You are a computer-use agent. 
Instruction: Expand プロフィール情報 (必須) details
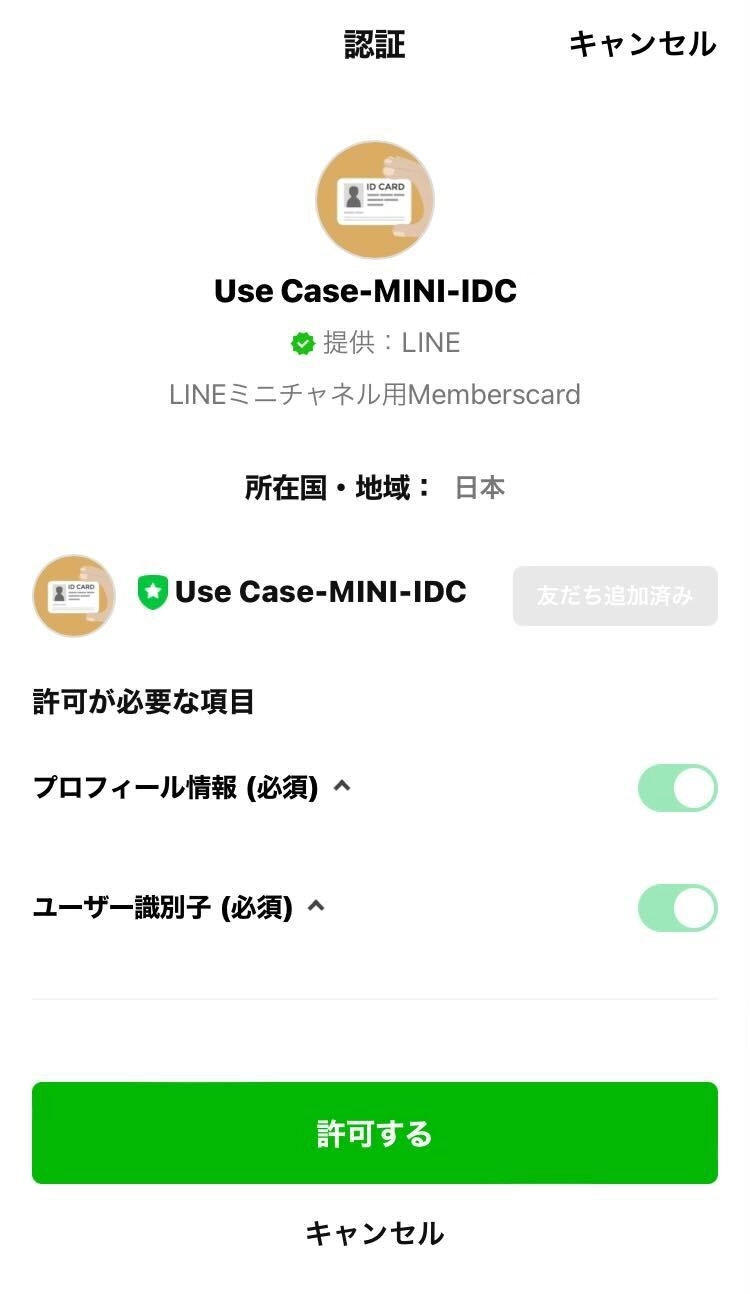[342, 787]
